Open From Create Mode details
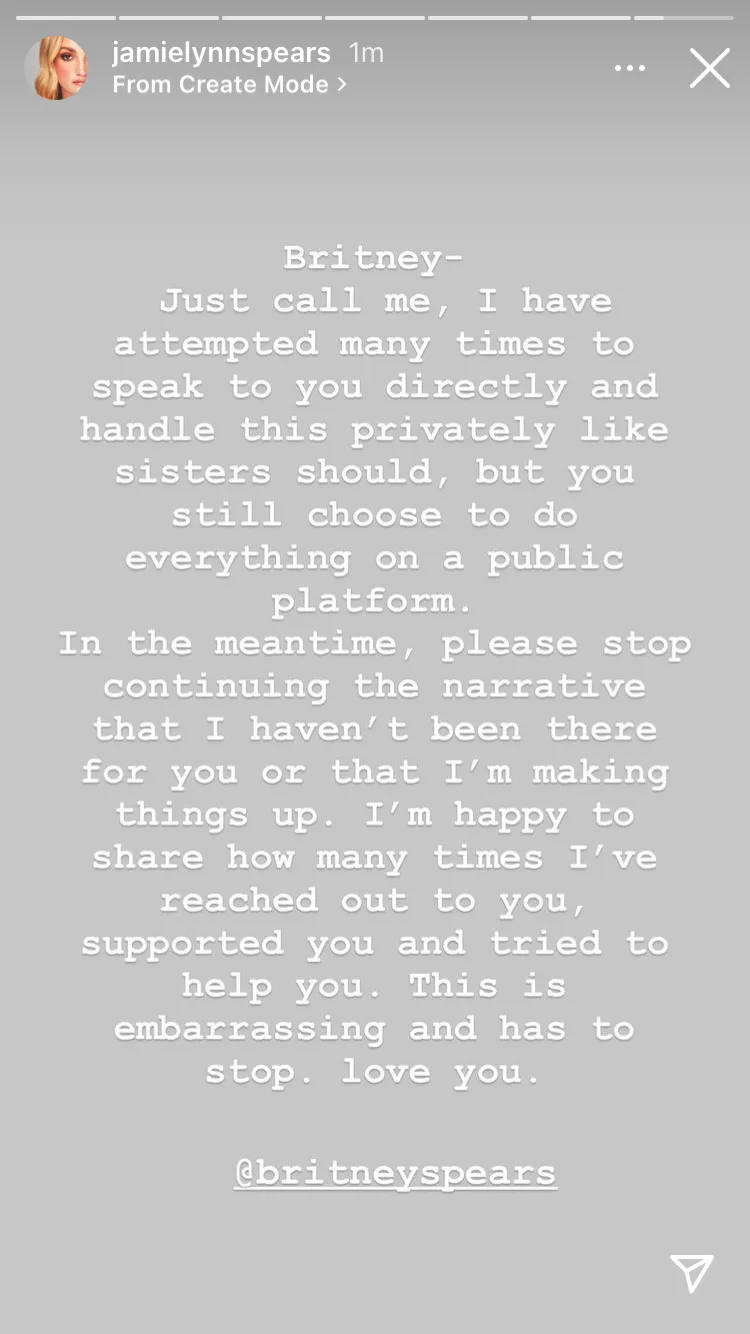This screenshot has height=1334, width=750. pos(220,85)
